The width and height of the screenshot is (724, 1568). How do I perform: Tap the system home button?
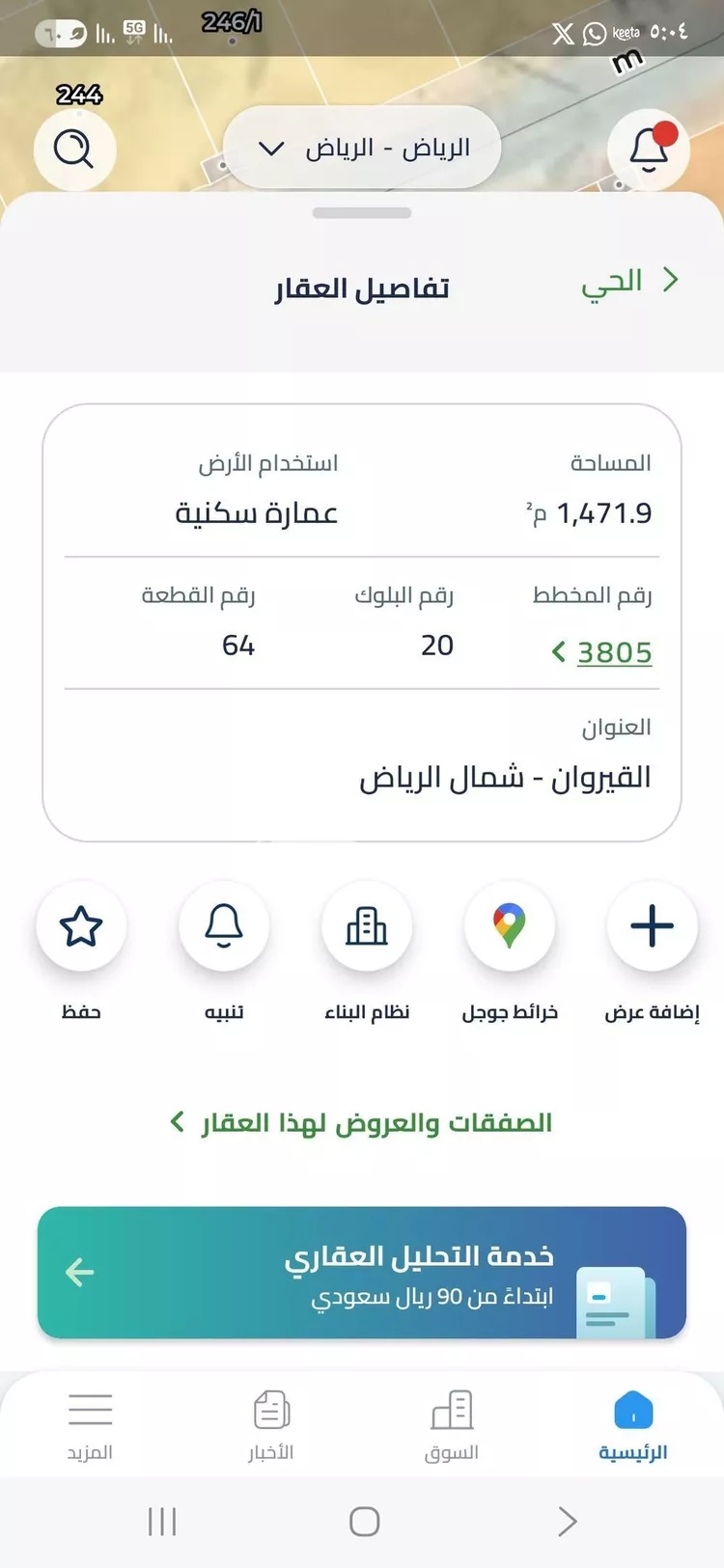[364, 1522]
